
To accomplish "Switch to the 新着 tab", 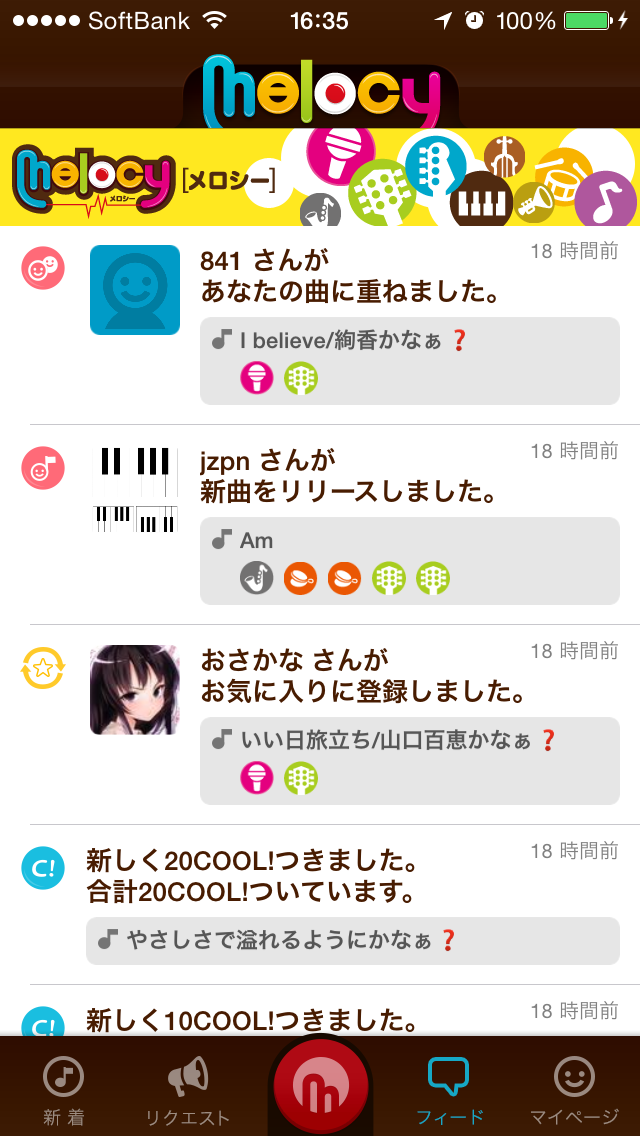I will 64,1088.
